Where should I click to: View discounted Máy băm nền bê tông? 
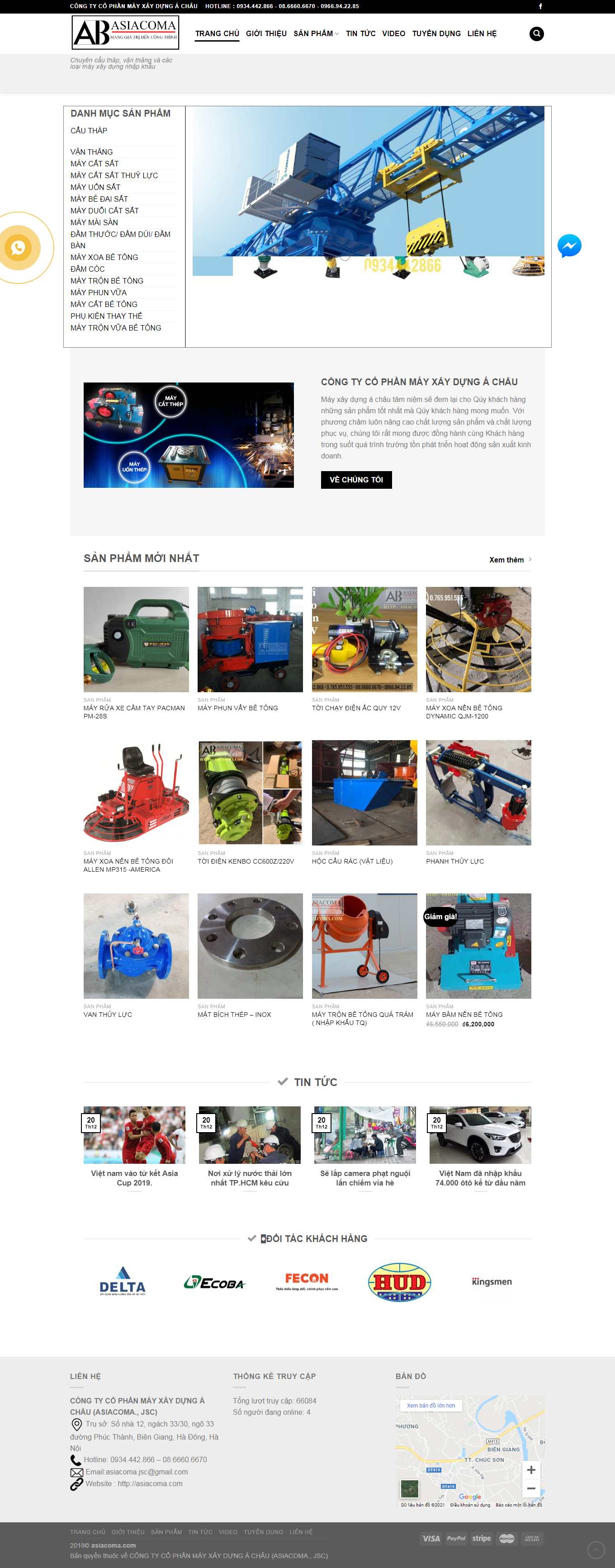click(478, 946)
